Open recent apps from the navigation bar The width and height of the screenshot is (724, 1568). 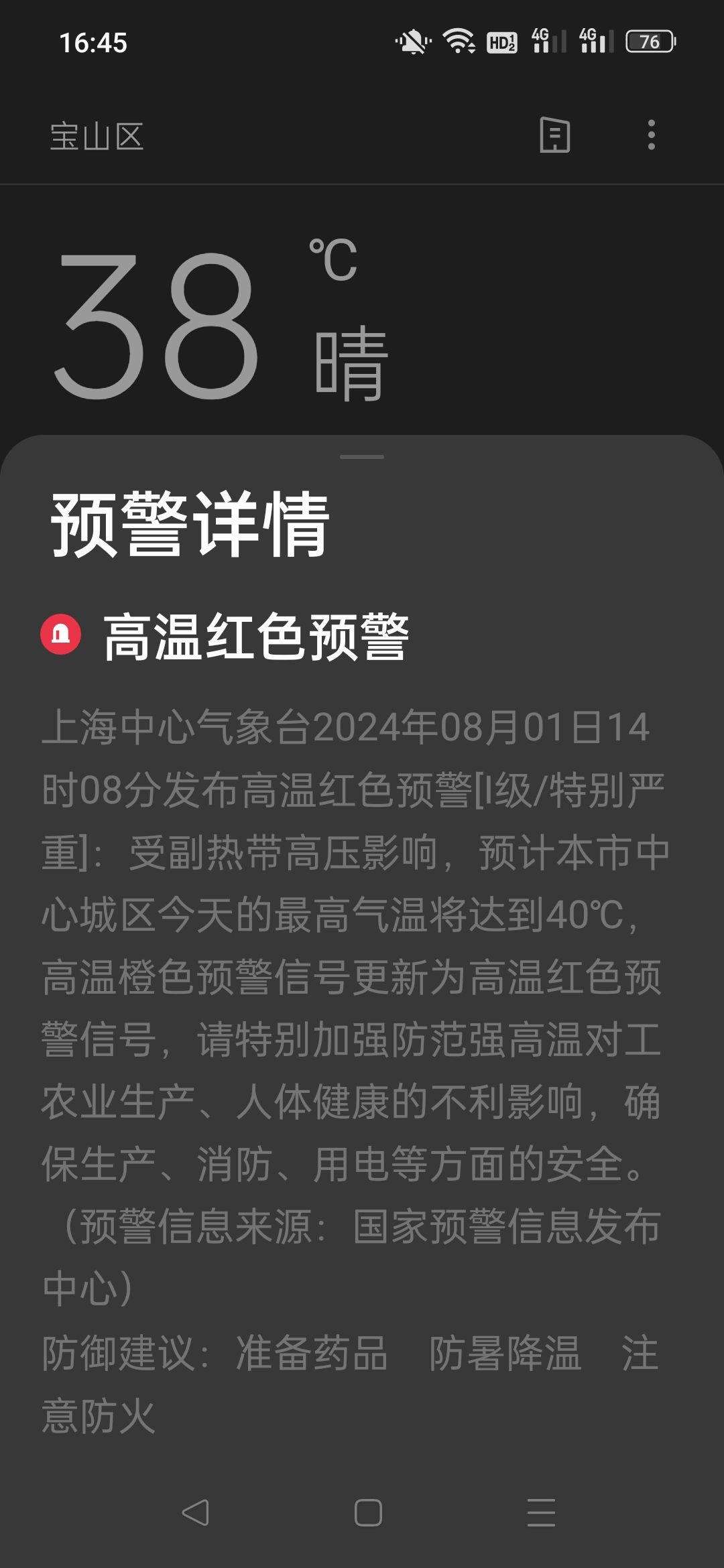pyautogui.click(x=541, y=1512)
